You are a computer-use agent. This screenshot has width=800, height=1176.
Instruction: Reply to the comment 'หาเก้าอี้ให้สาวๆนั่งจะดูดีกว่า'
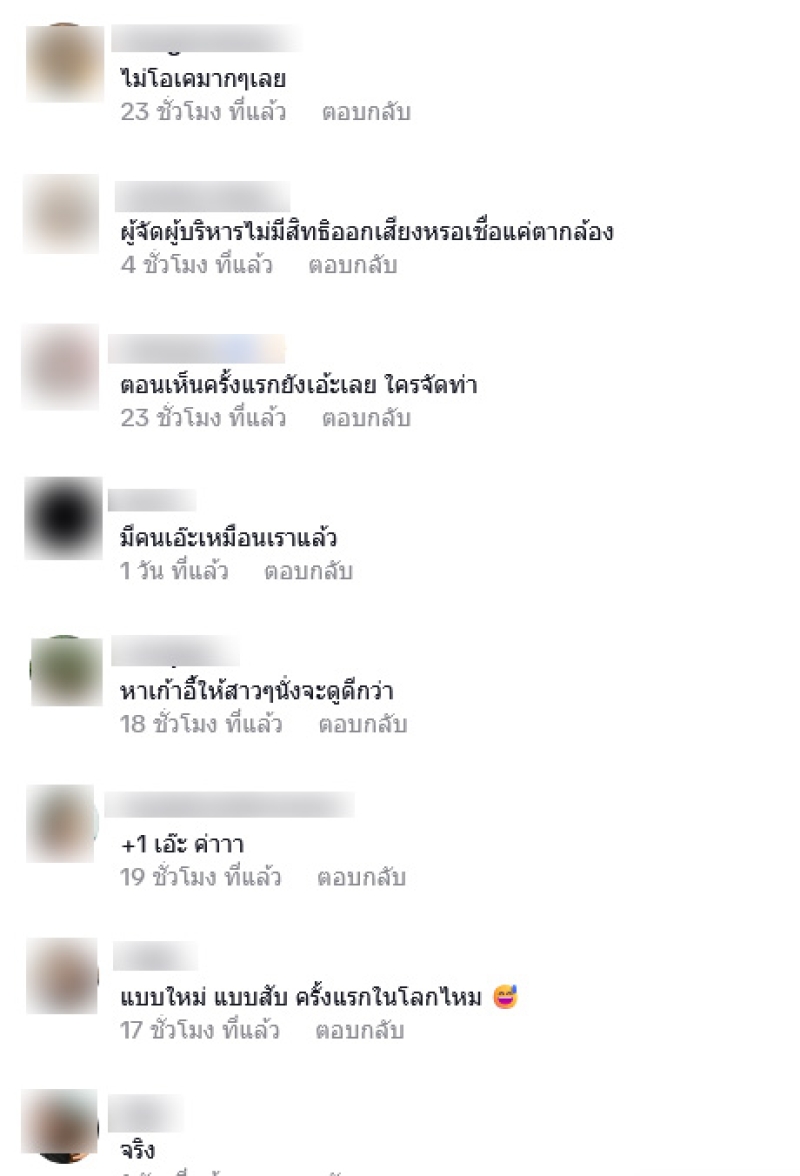362,724
